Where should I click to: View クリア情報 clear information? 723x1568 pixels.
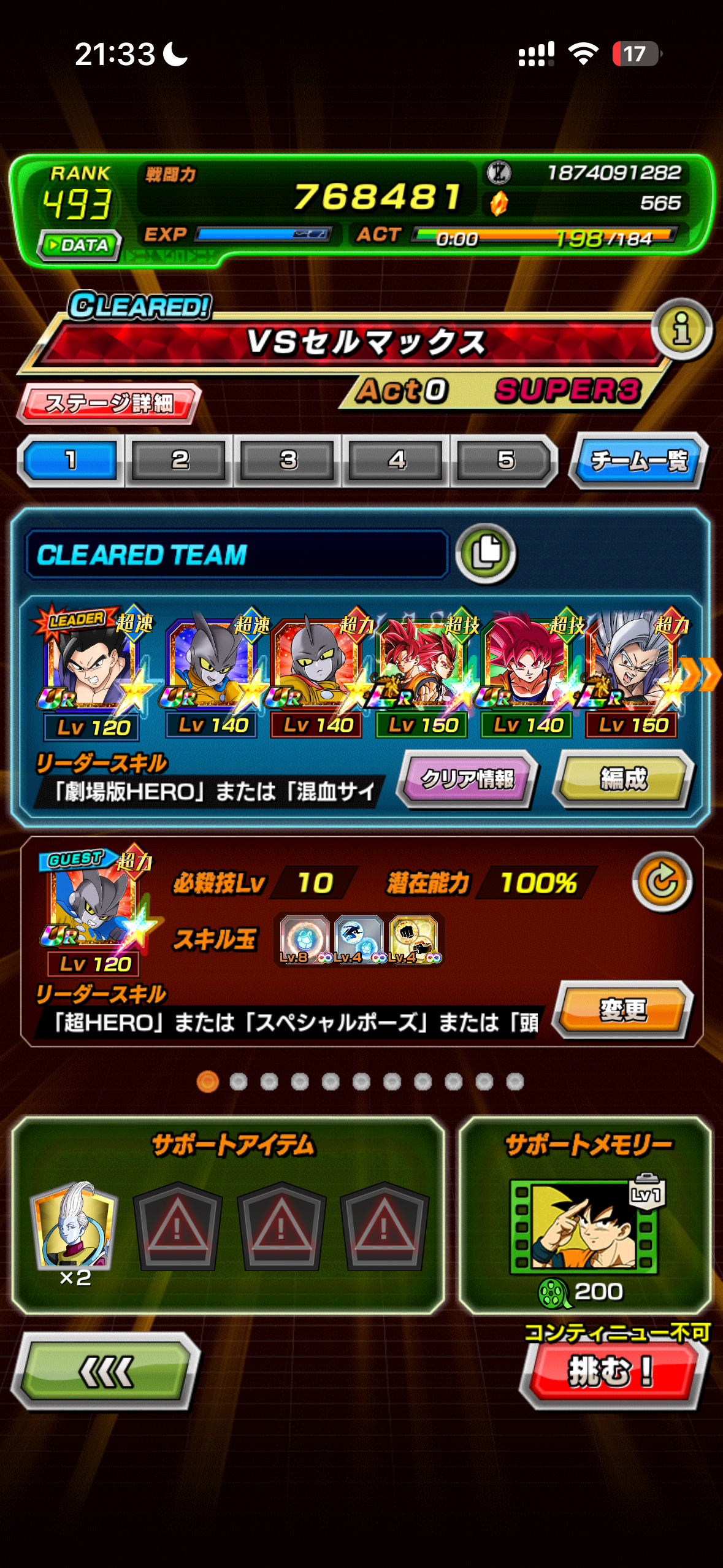pyautogui.click(x=467, y=779)
